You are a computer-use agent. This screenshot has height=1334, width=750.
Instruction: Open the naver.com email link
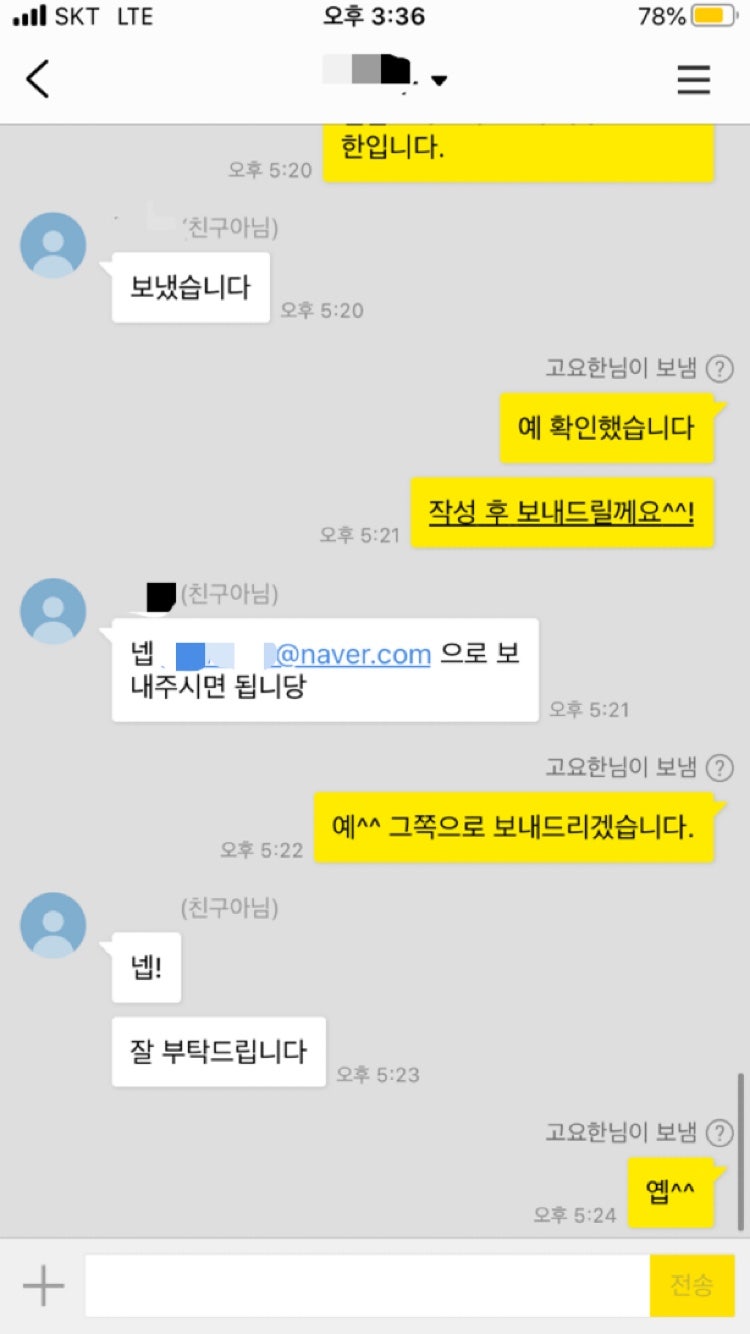click(353, 655)
